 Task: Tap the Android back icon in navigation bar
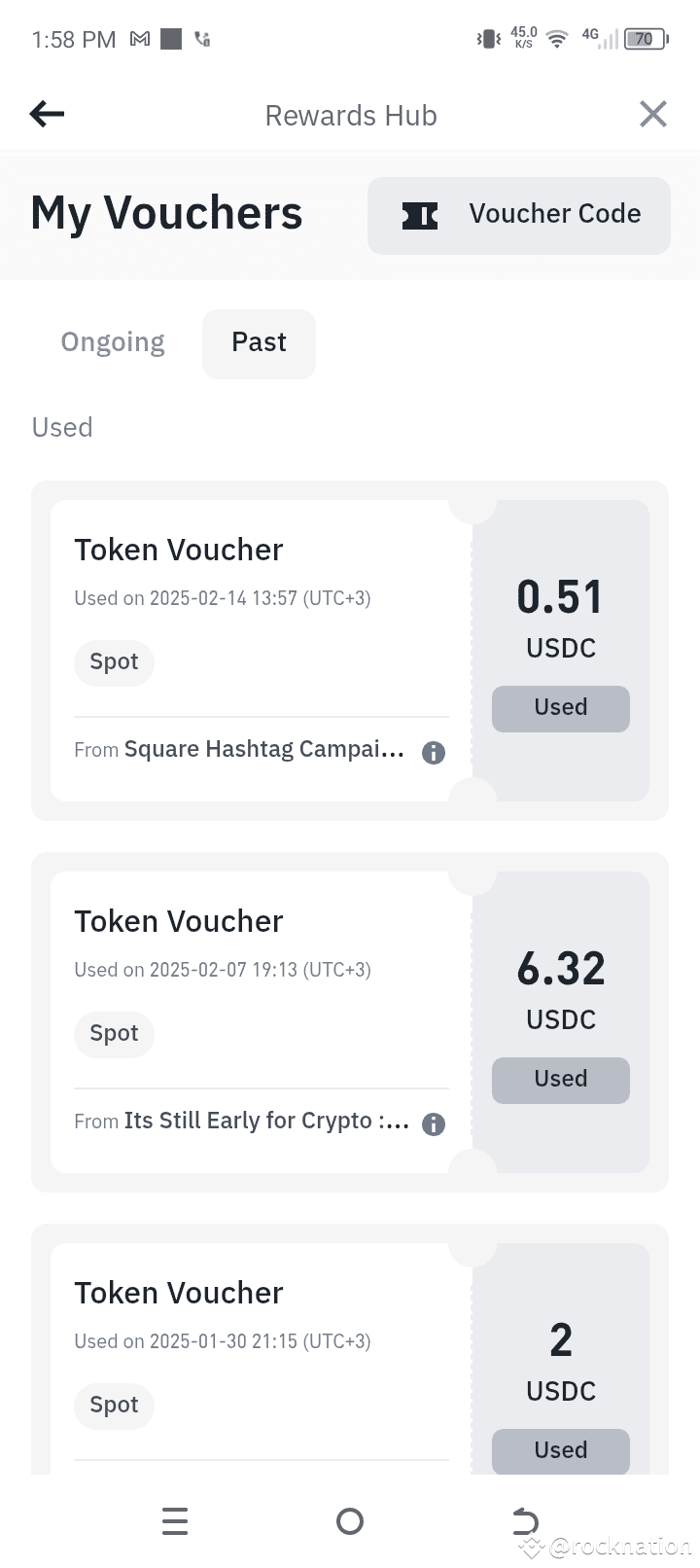pos(525,1521)
